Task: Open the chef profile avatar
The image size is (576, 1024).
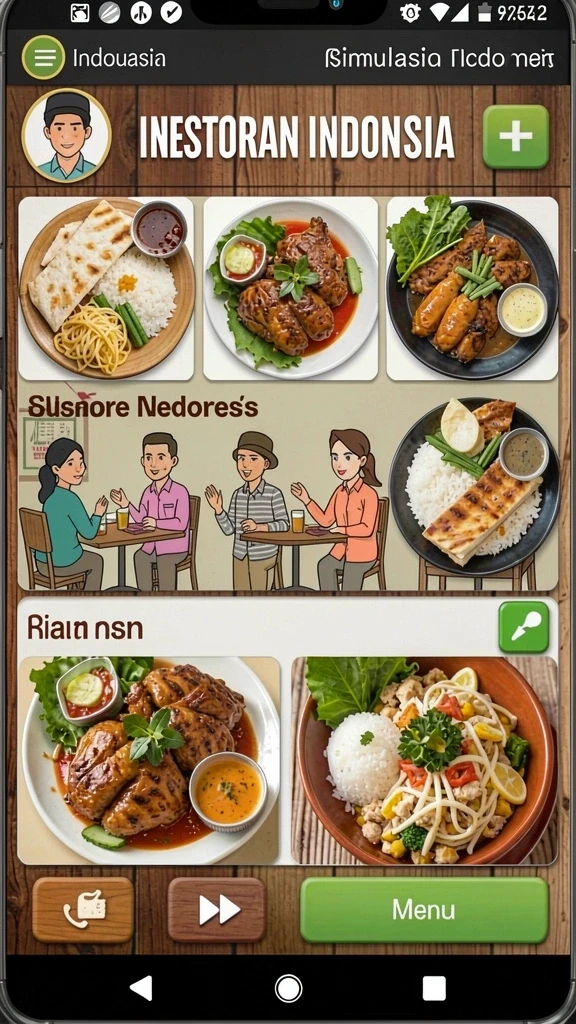Action: pyautogui.click(x=66, y=136)
